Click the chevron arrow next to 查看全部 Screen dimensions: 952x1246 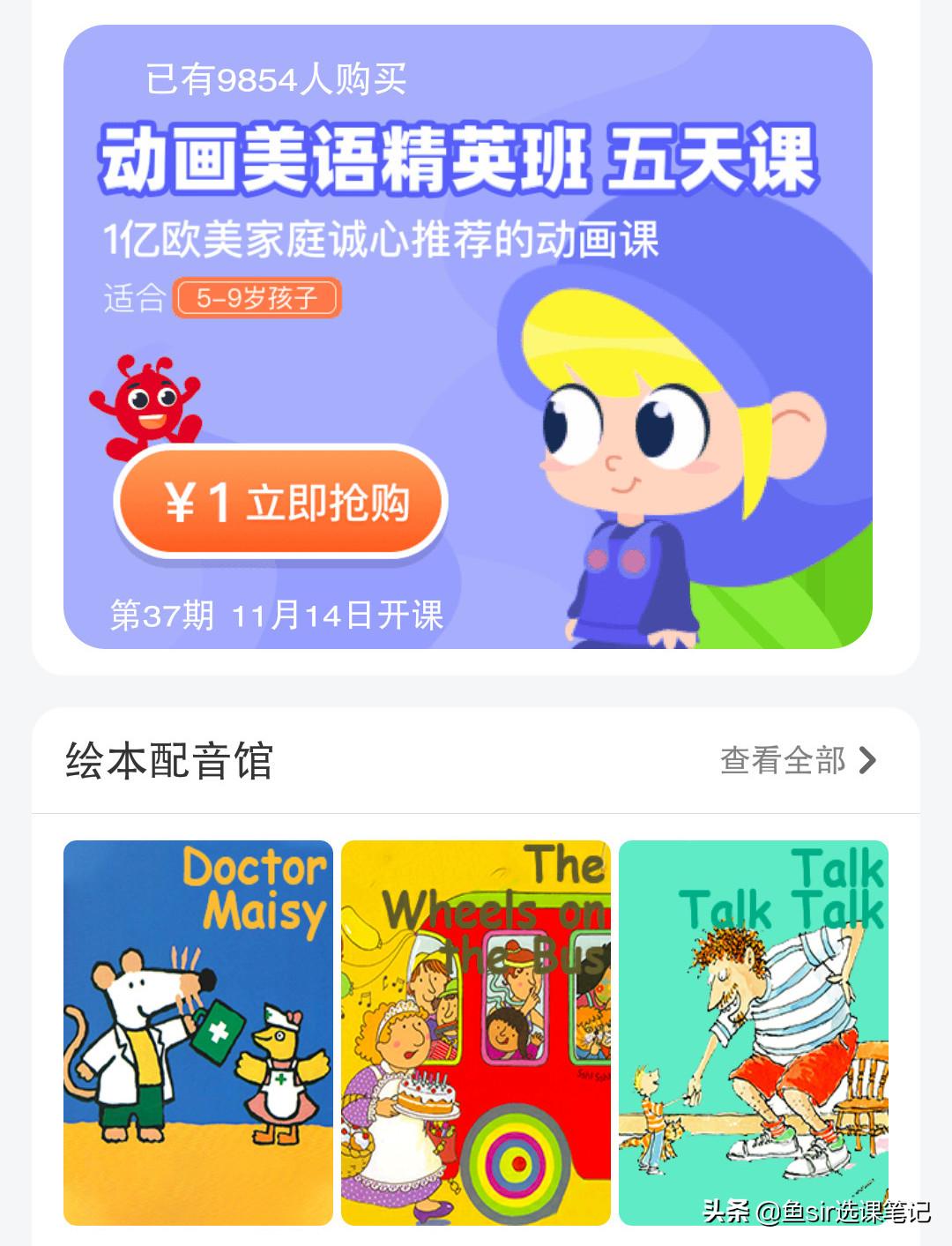click(873, 760)
